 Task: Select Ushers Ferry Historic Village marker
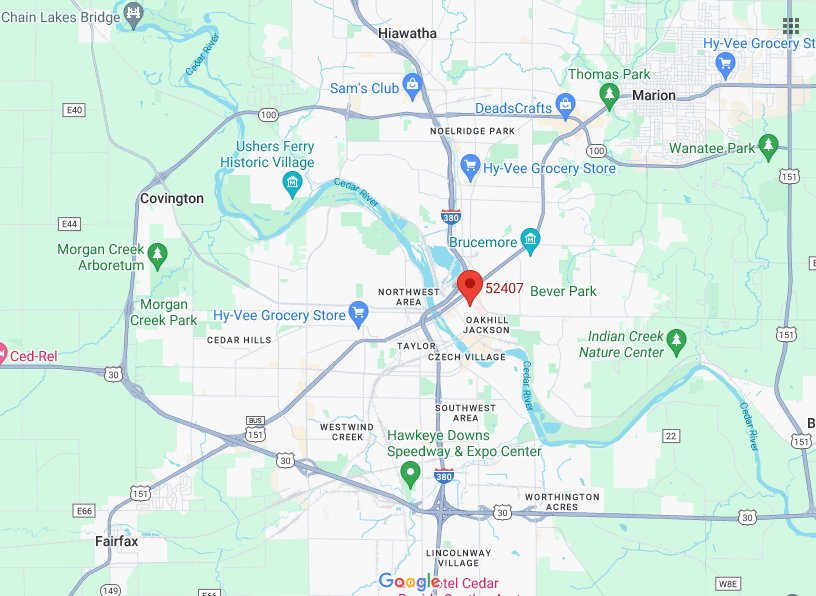coord(292,182)
